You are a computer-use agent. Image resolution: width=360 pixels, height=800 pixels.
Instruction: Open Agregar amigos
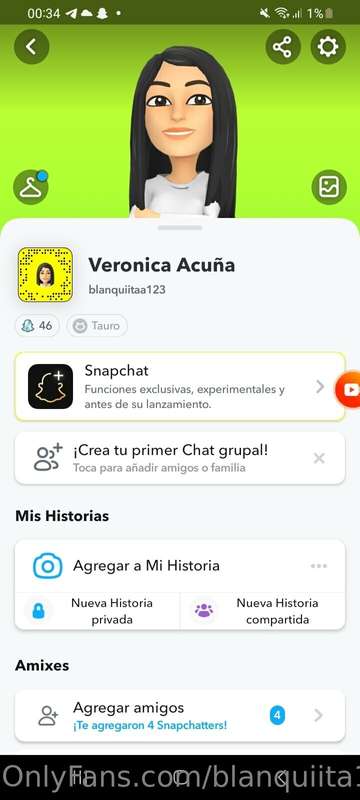(x=180, y=716)
